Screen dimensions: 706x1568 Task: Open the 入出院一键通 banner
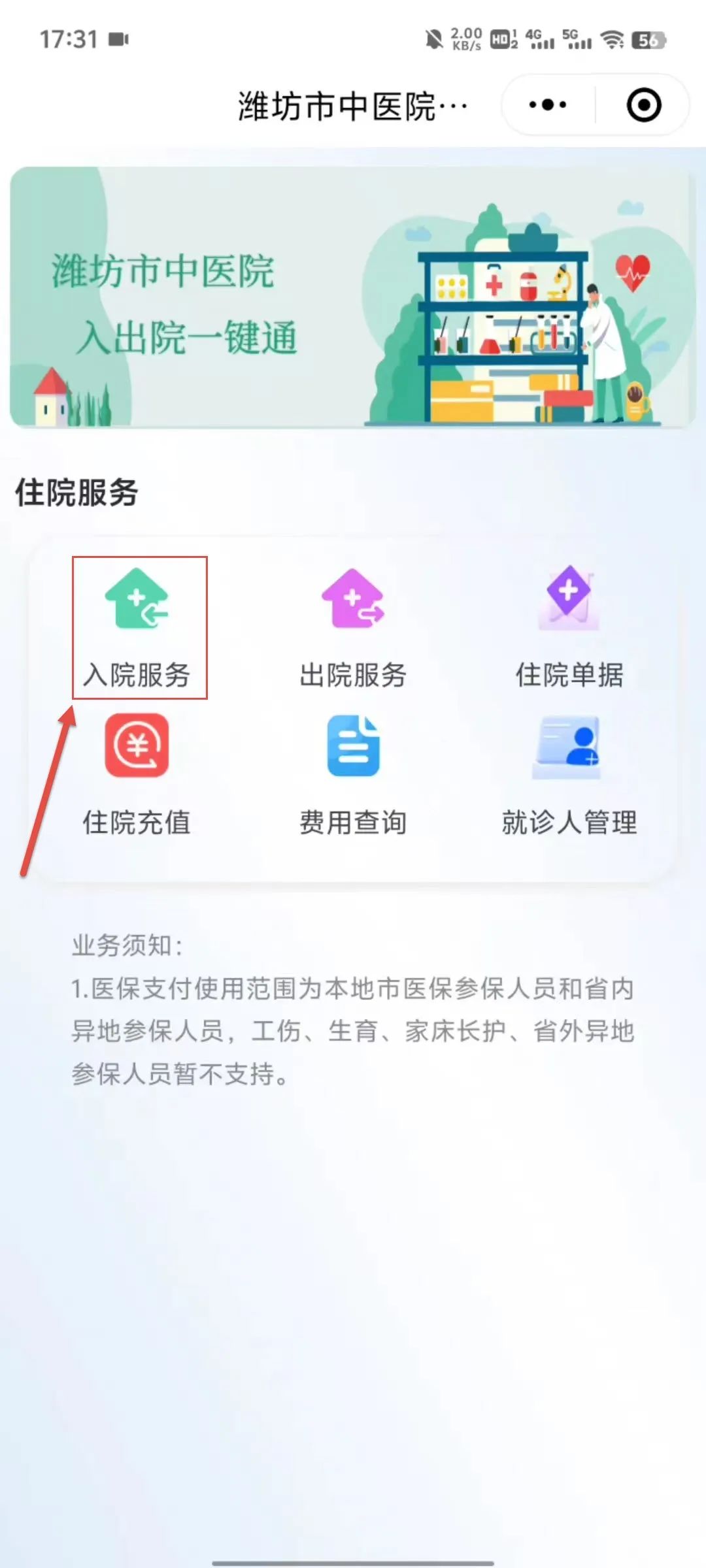pos(353,297)
